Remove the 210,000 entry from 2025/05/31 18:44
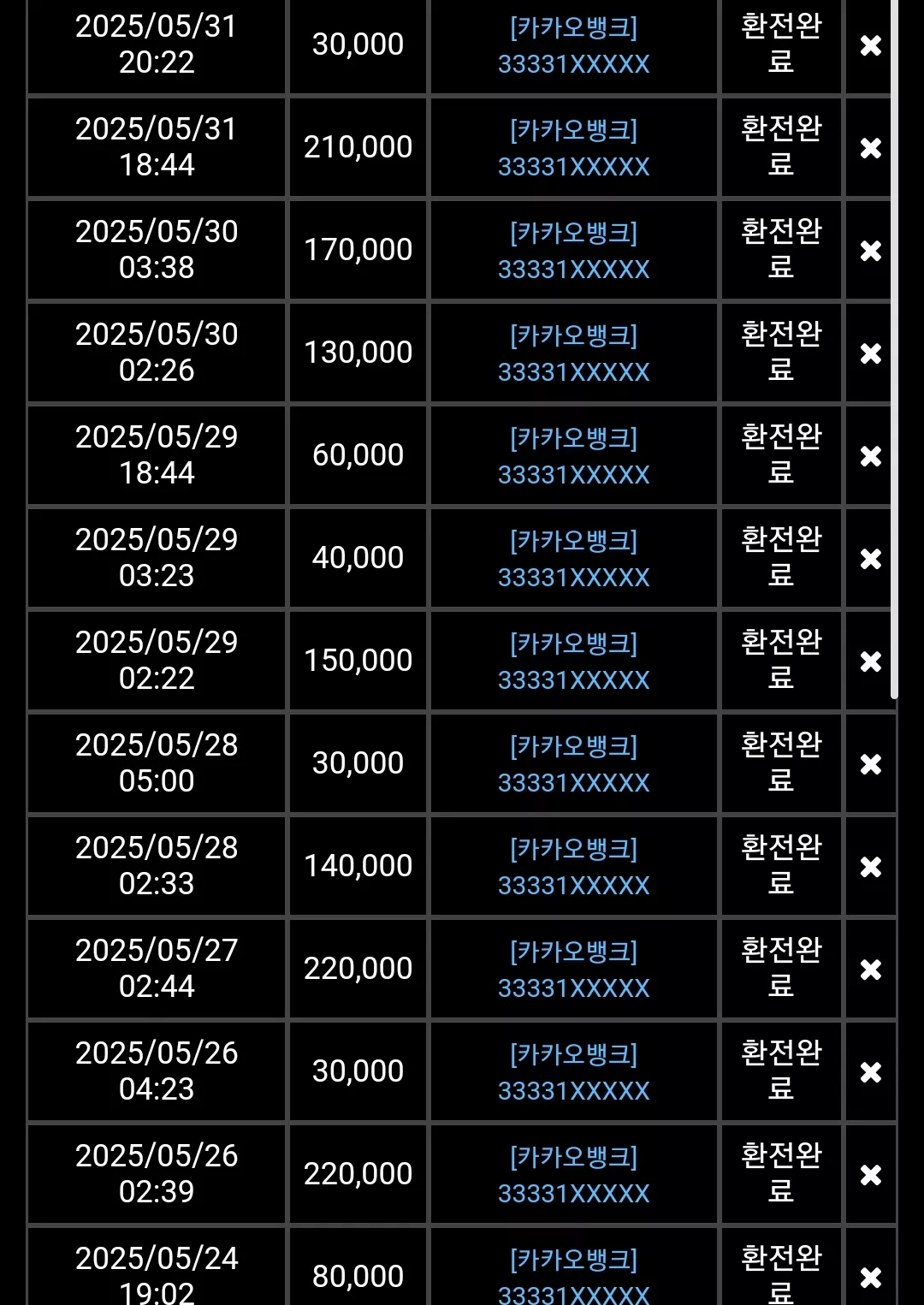Image resolution: width=924 pixels, height=1305 pixels. [870, 148]
